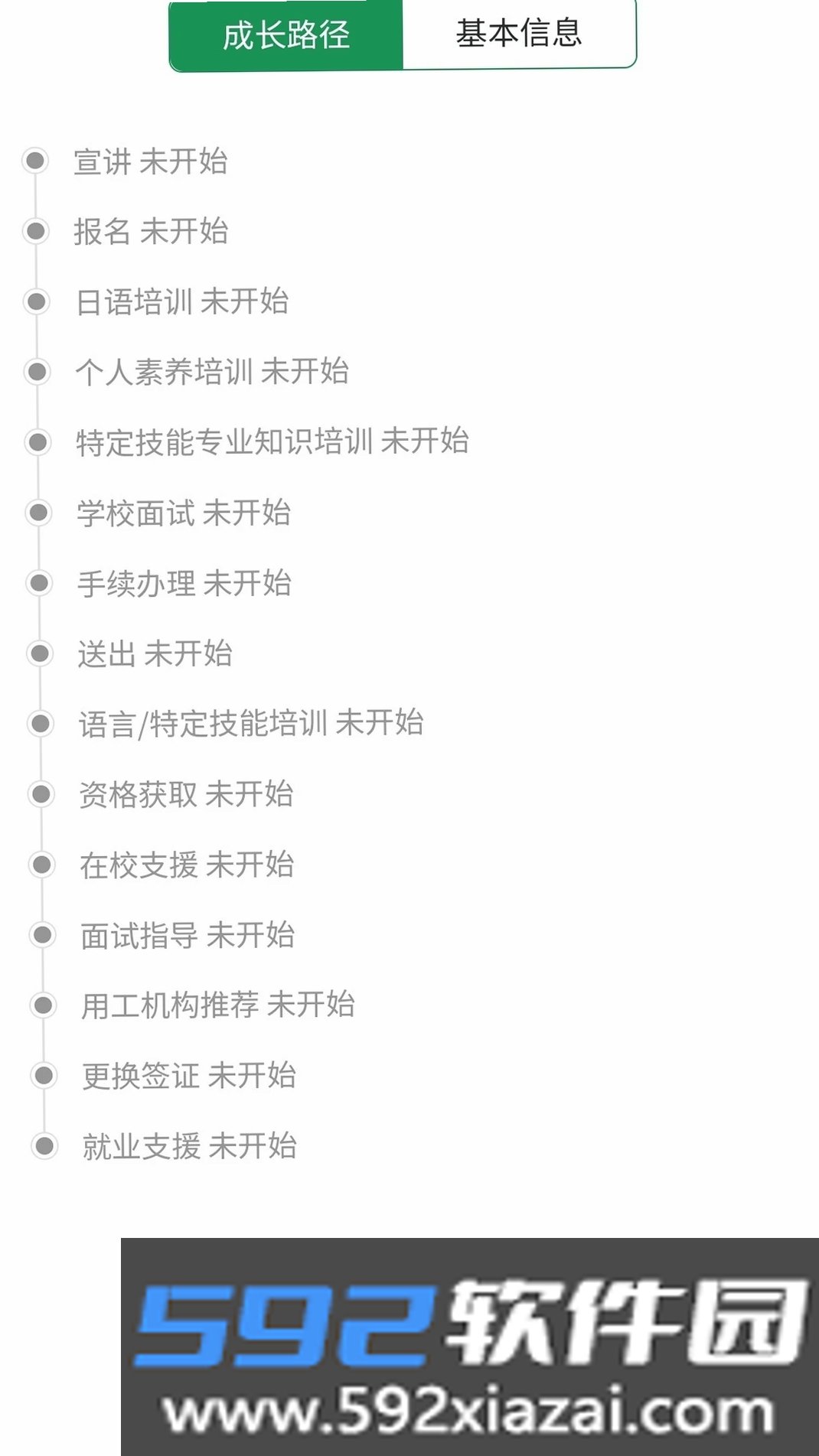This screenshot has height=1456, width=819.
Task: View 语言/特定技能培训 step
Action: [x=251, y=723]
